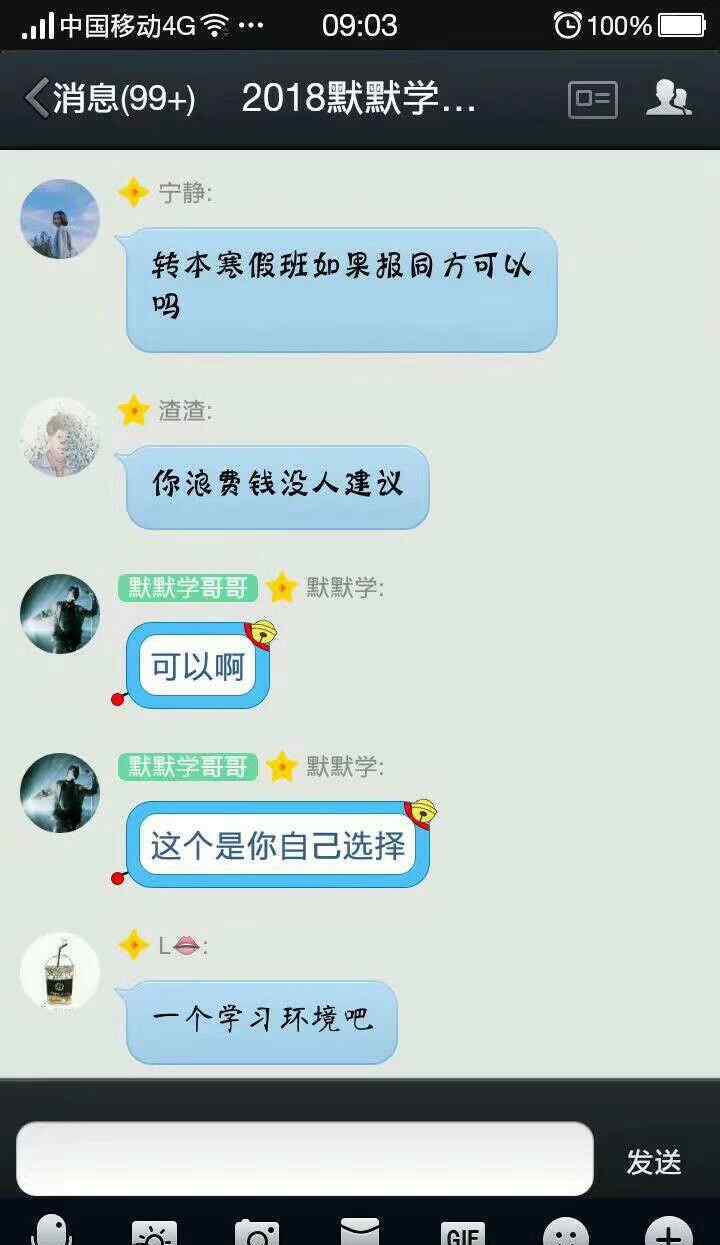The width and height of the screenshot is (720, 1245).
Task: Open the group app panel icon
Action: (592, 99)
